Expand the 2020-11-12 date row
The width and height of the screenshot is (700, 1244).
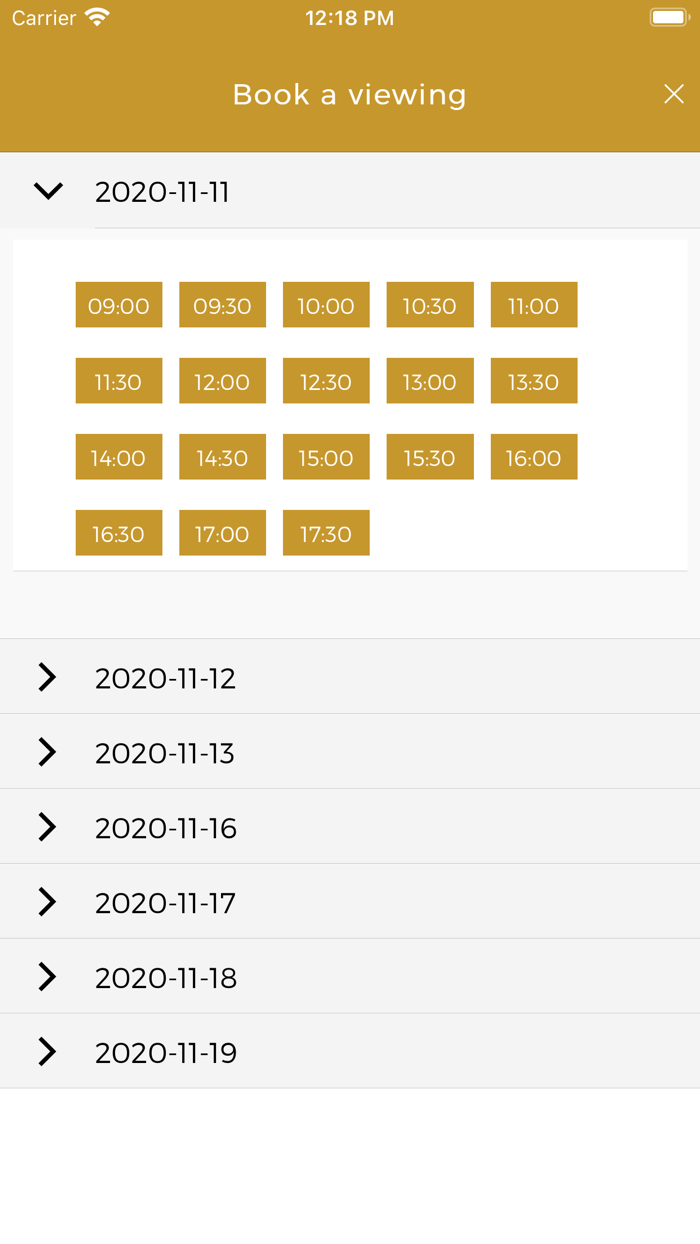(x=350, y=677)
